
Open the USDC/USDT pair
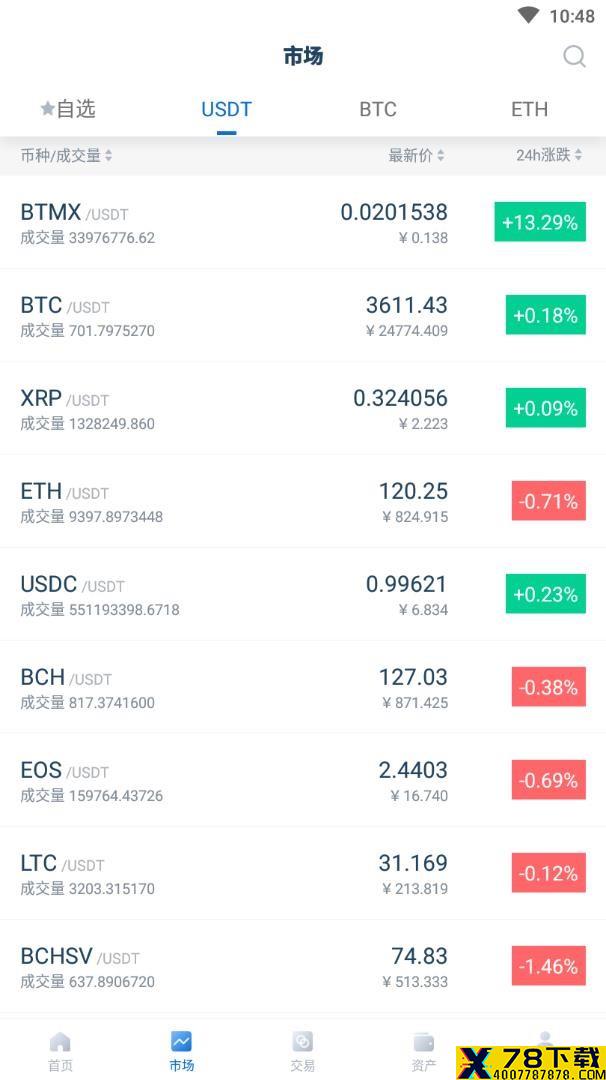point(303,594)
